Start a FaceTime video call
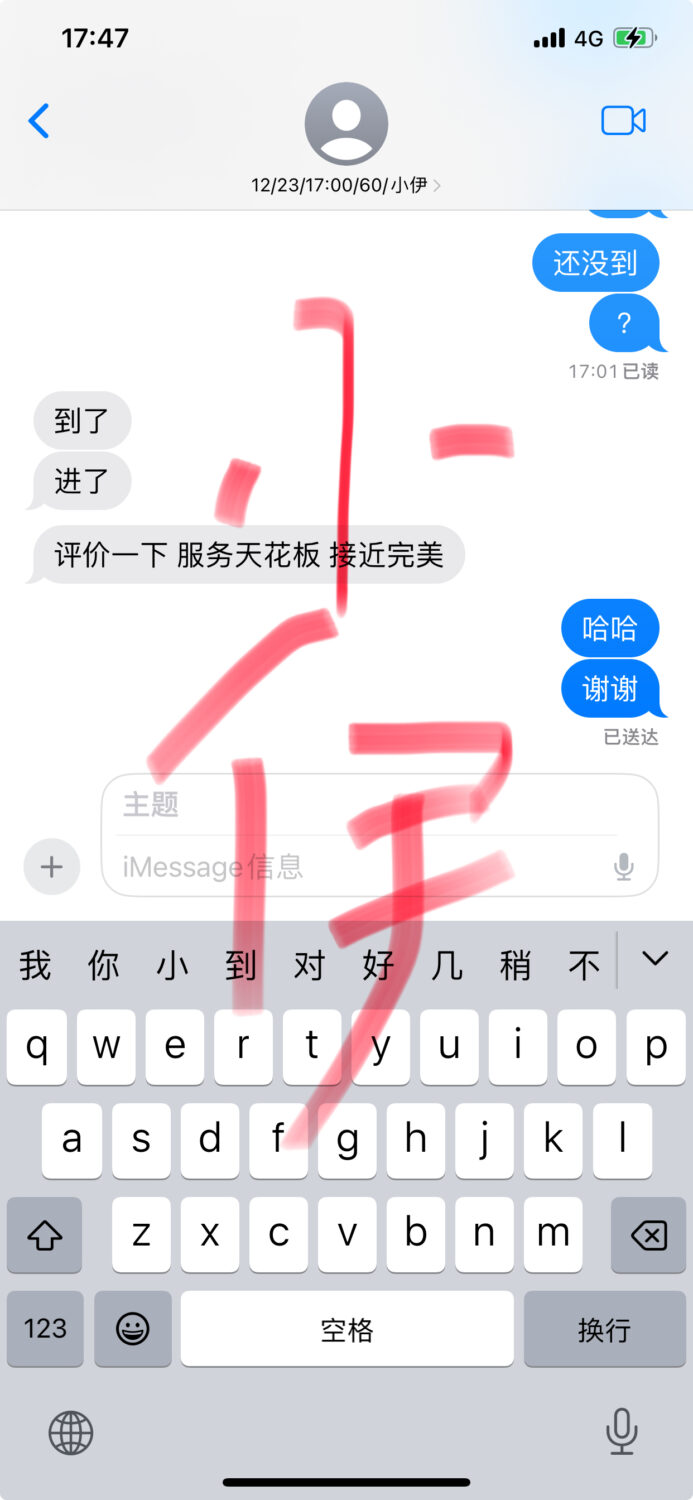 623,121
